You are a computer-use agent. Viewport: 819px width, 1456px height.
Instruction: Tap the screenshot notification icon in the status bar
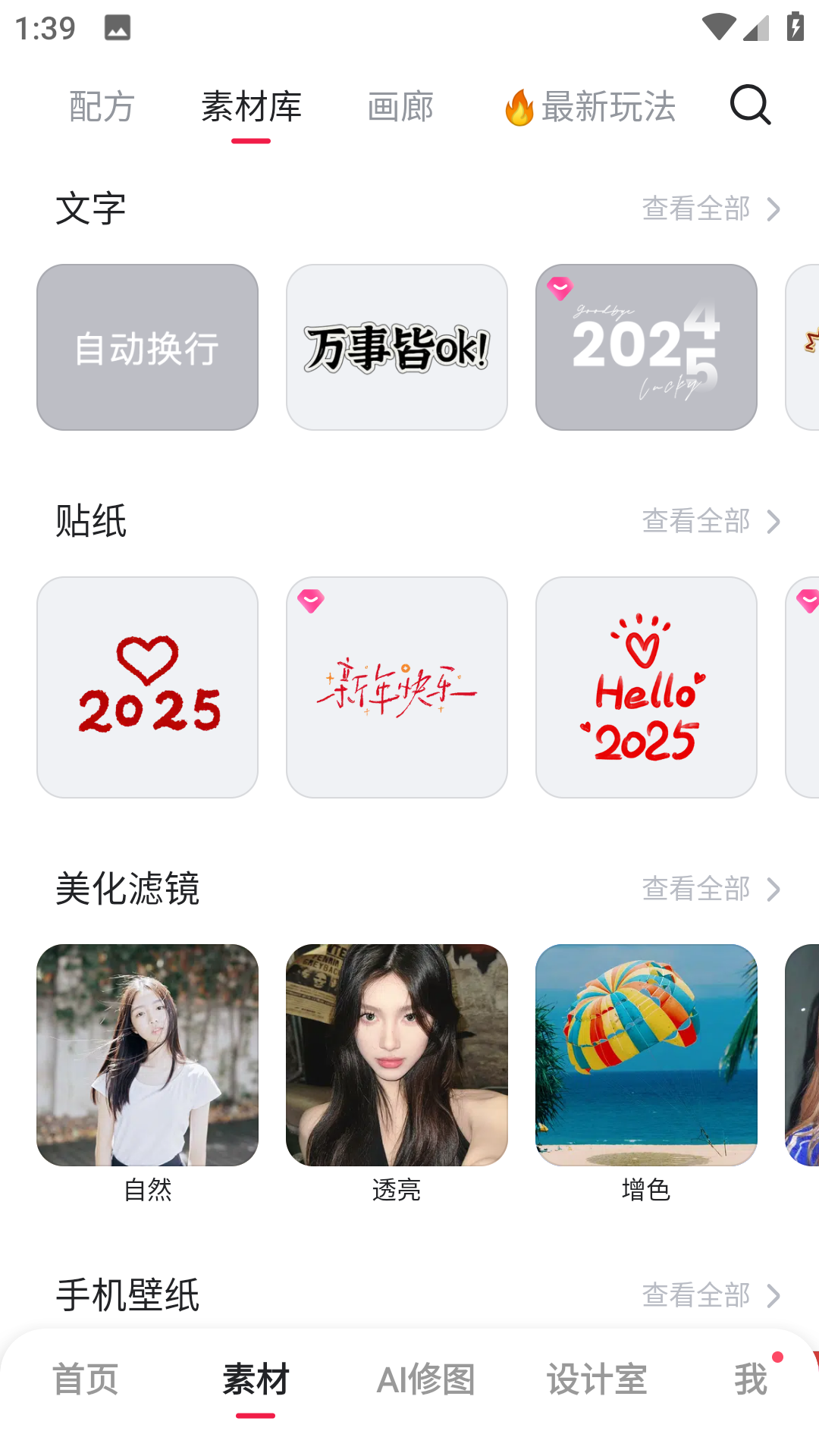click(x=116, y=28)
